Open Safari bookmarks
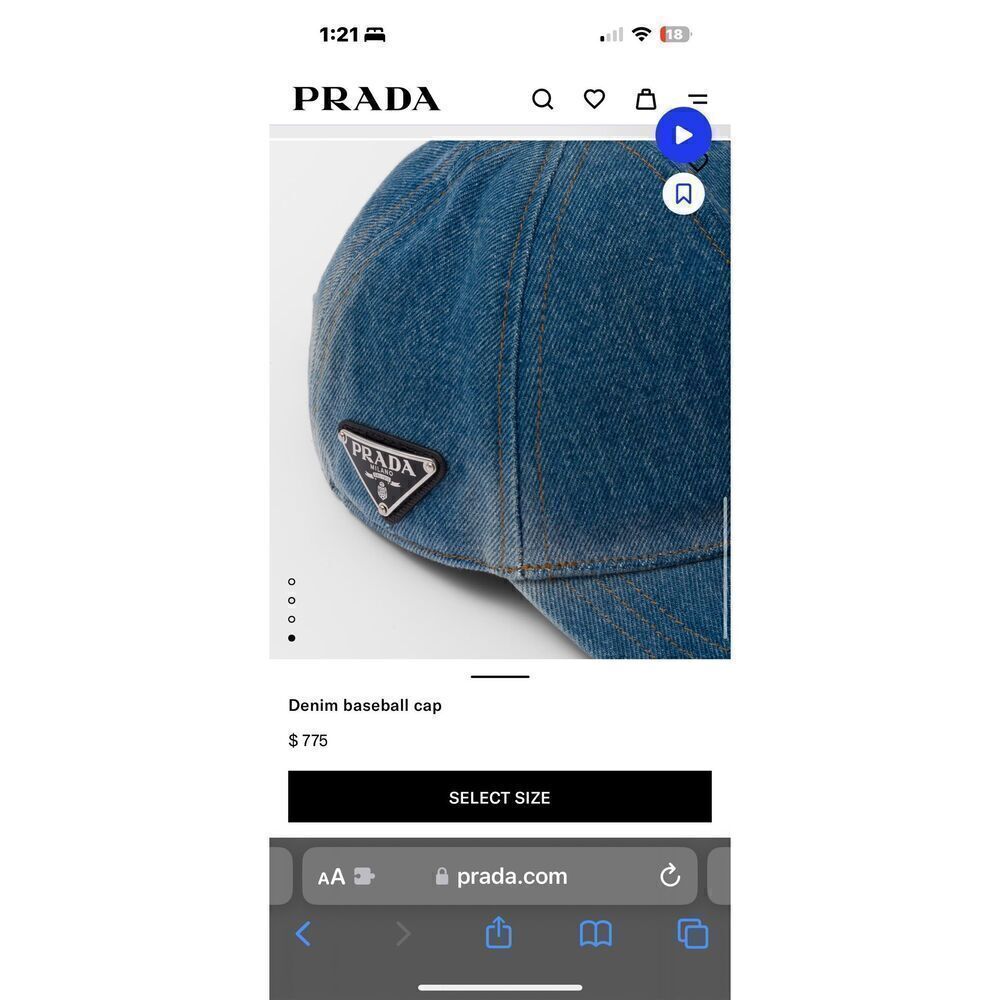This screenshot has height=1000, width=1000. tap(595, 934)
